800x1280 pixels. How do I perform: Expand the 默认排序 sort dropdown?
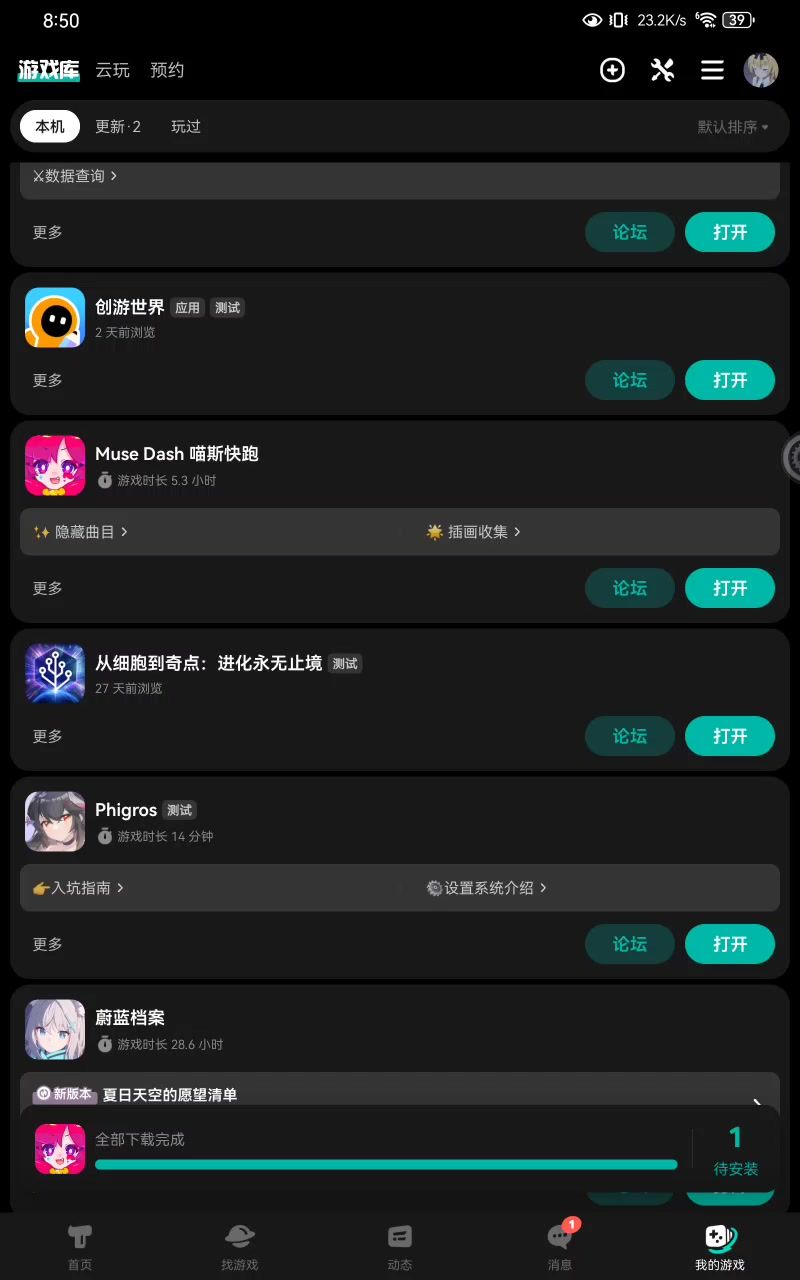[733, 127]
